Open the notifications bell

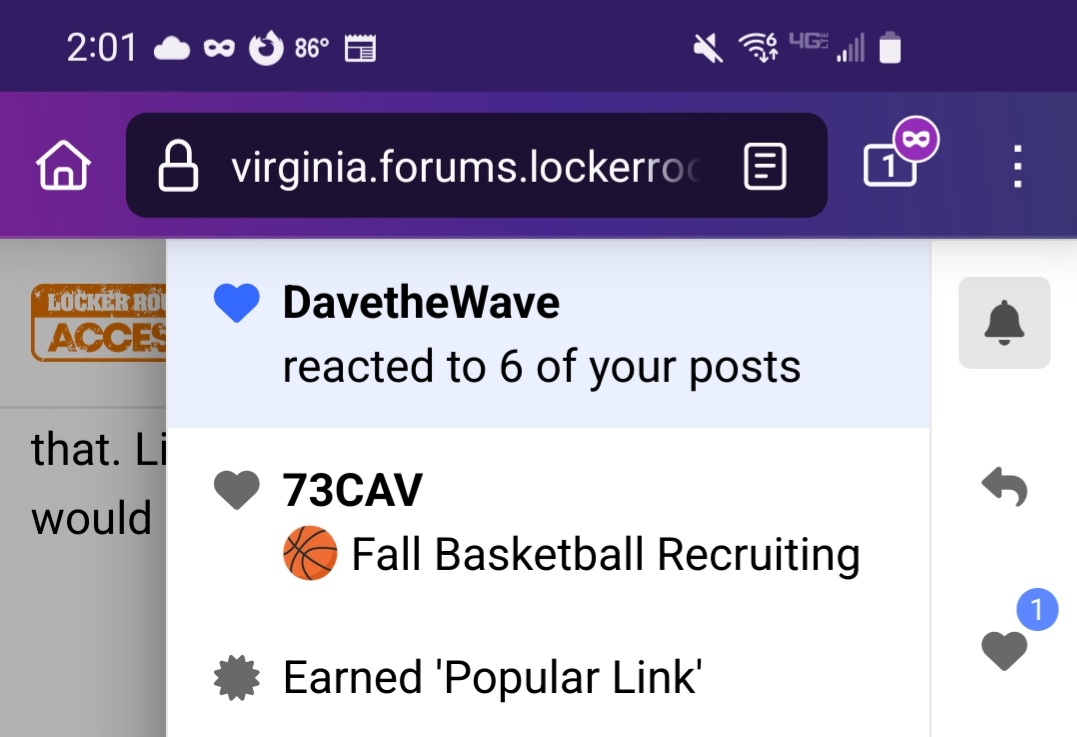pos(1004,323)
